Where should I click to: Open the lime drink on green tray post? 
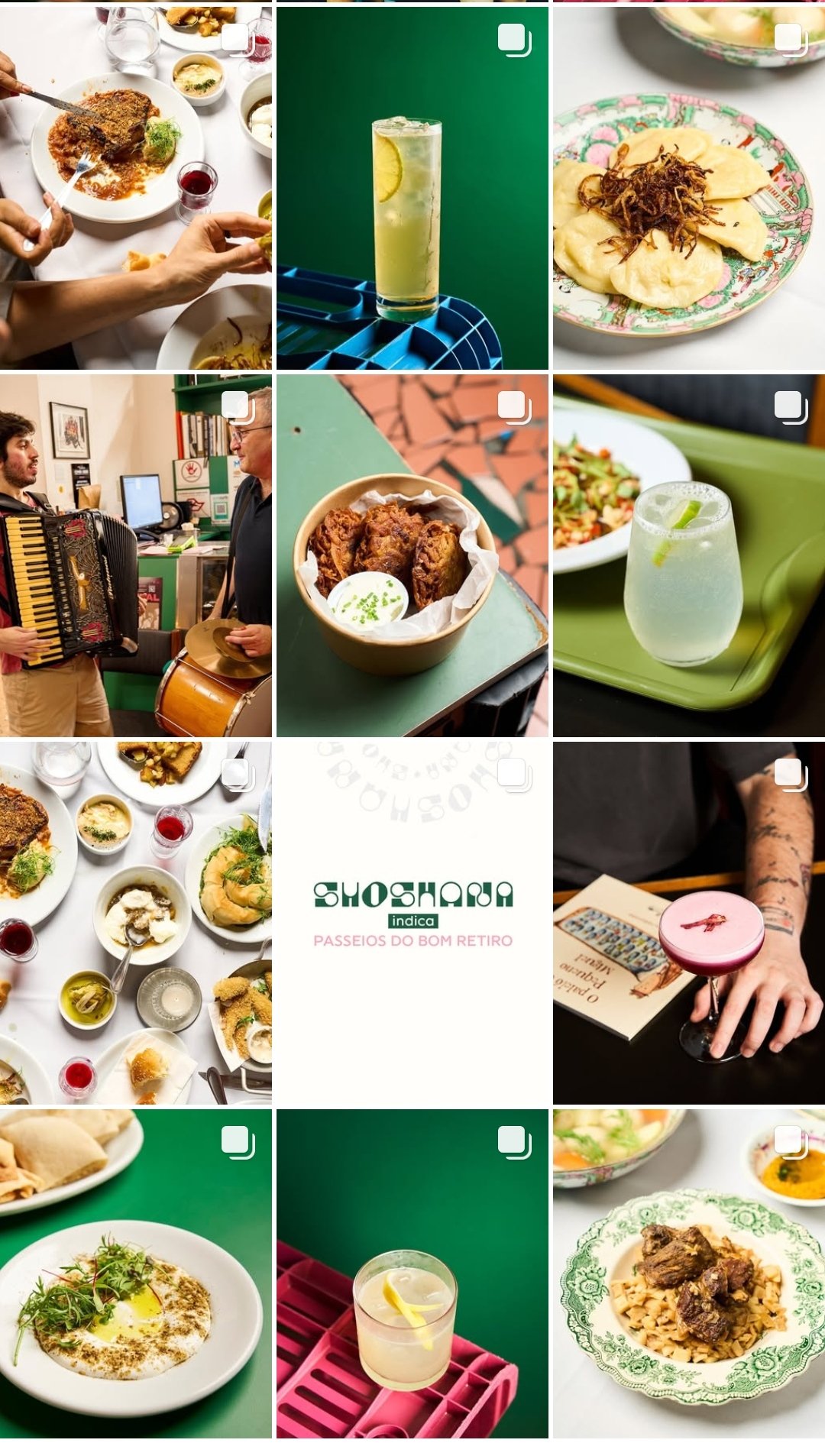pyautogui.click(x=688, y=555)
